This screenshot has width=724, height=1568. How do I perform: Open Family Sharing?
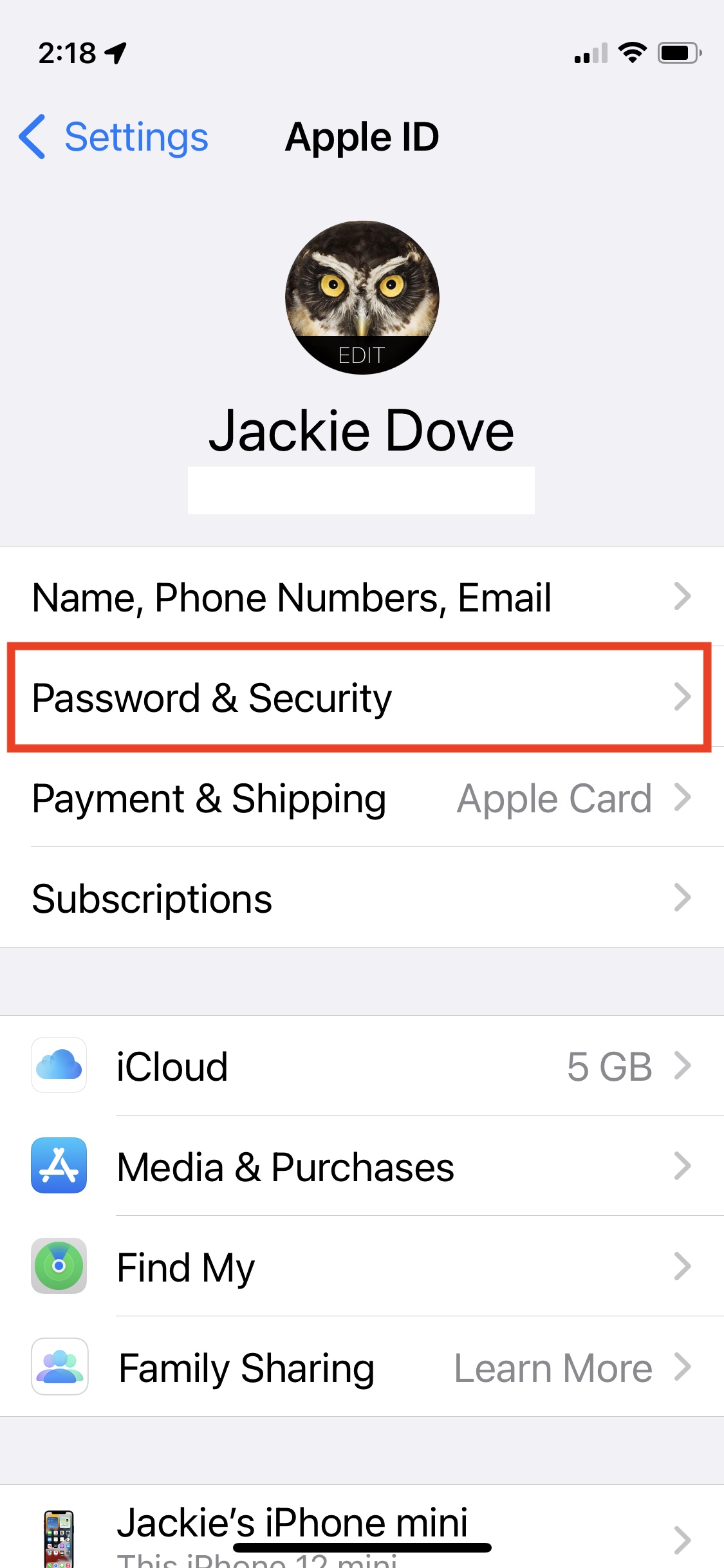(x=362, y=1367)
